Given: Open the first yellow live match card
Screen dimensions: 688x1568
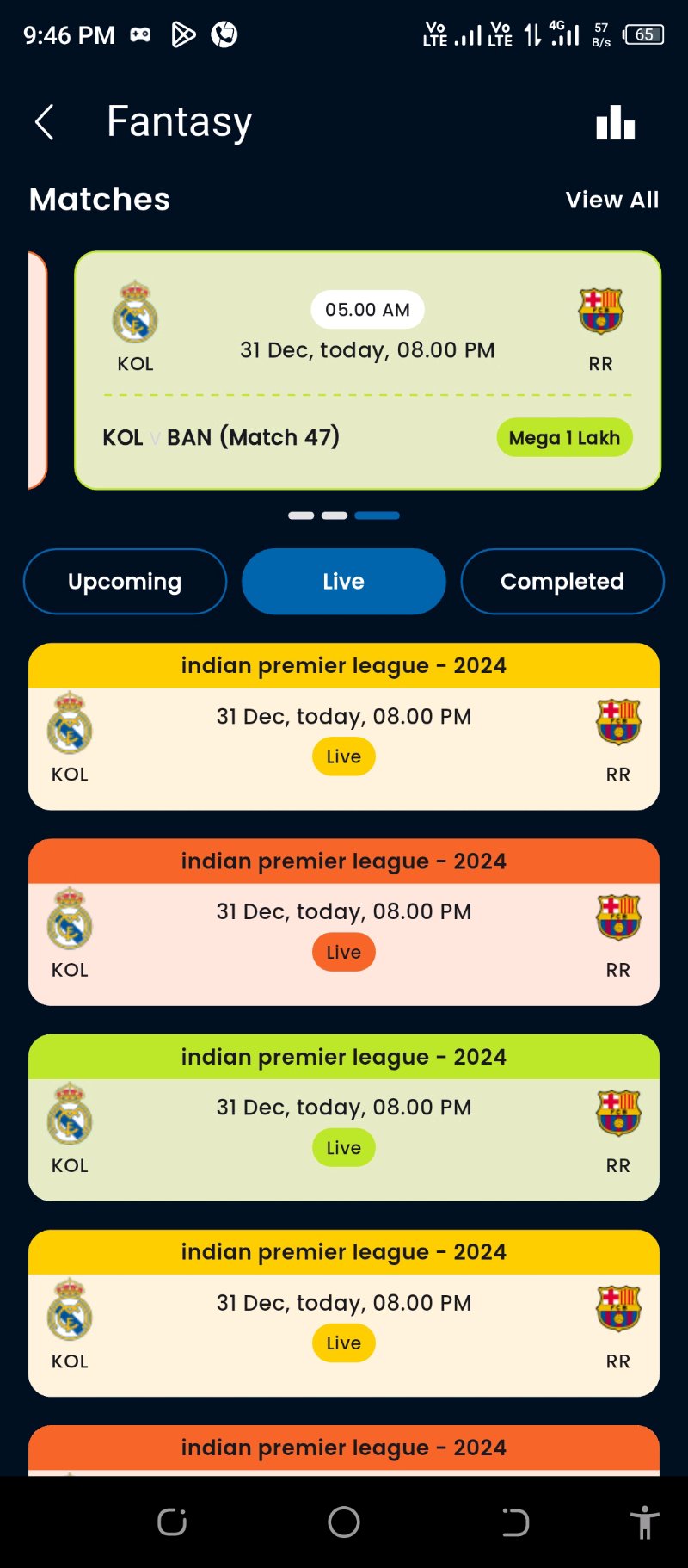Looking at the screenshot, I should 344,727.
